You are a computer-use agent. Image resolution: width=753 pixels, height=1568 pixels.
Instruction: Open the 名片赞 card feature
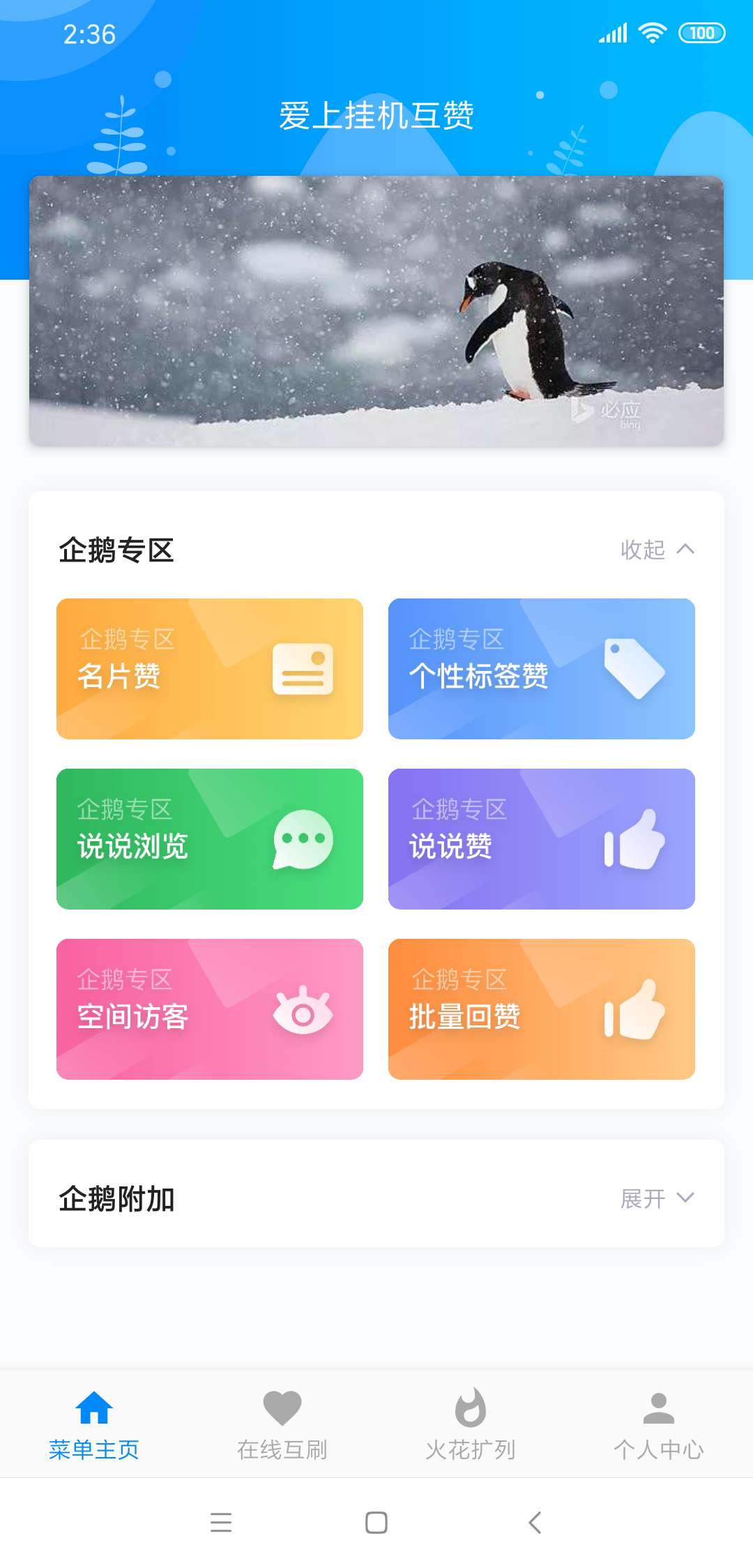pyautogui.click(x=209, y=668)
